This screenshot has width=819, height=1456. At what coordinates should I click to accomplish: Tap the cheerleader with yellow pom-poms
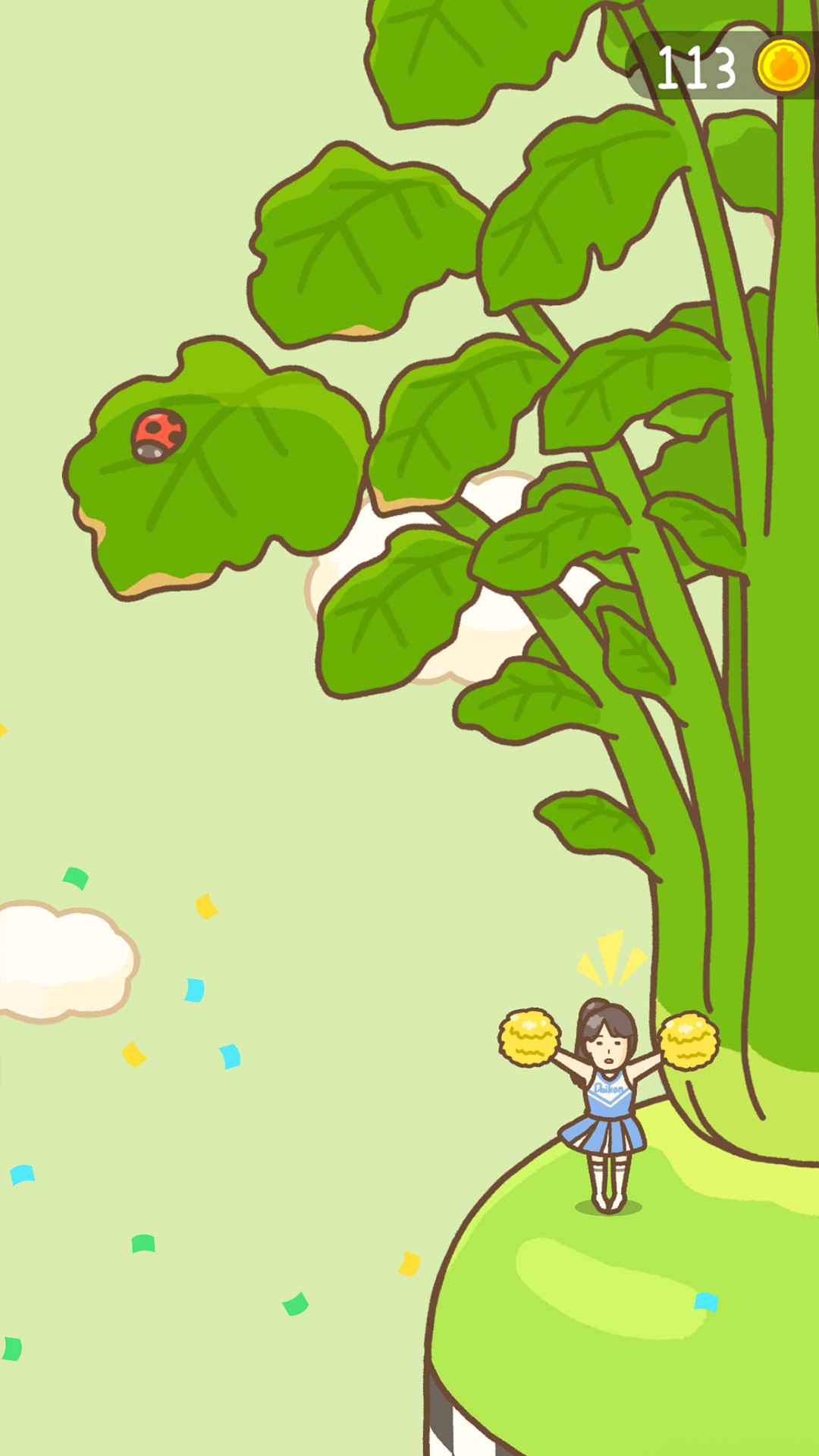[607, 1100]
